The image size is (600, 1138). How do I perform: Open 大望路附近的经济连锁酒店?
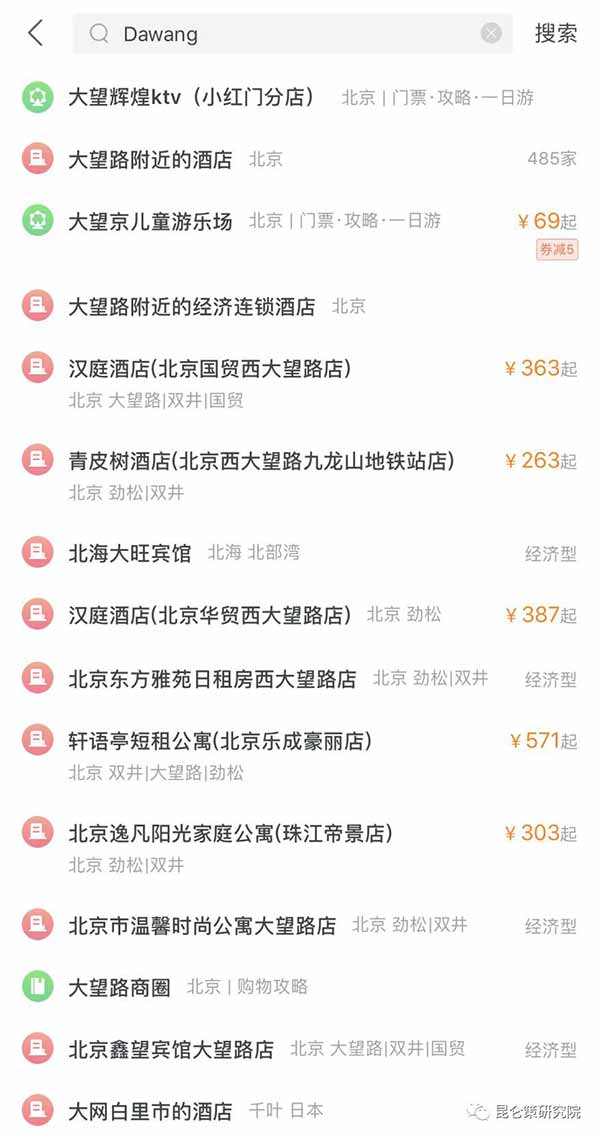click(x=191, y=306)
